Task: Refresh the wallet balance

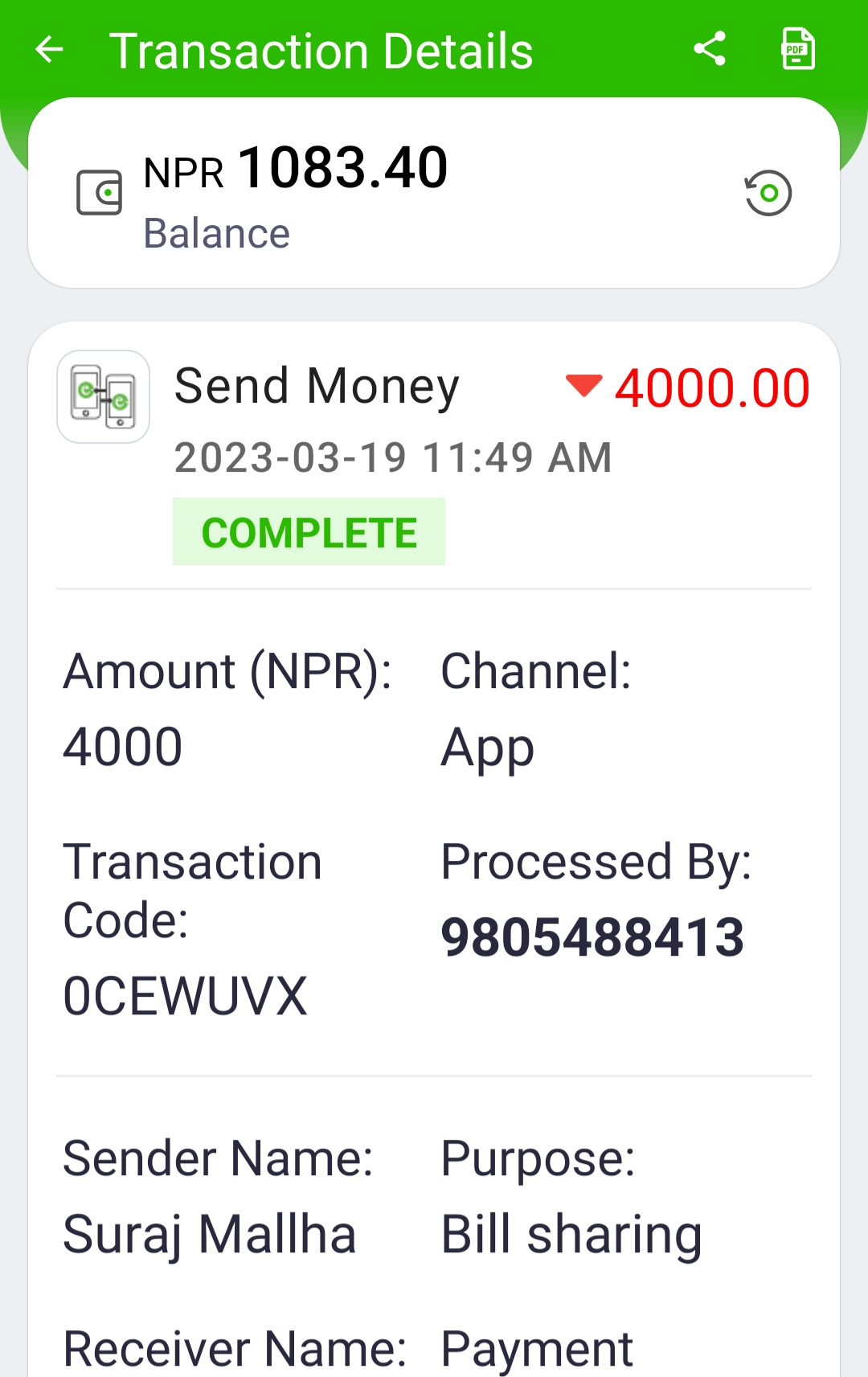Action: tap(768, 193)
